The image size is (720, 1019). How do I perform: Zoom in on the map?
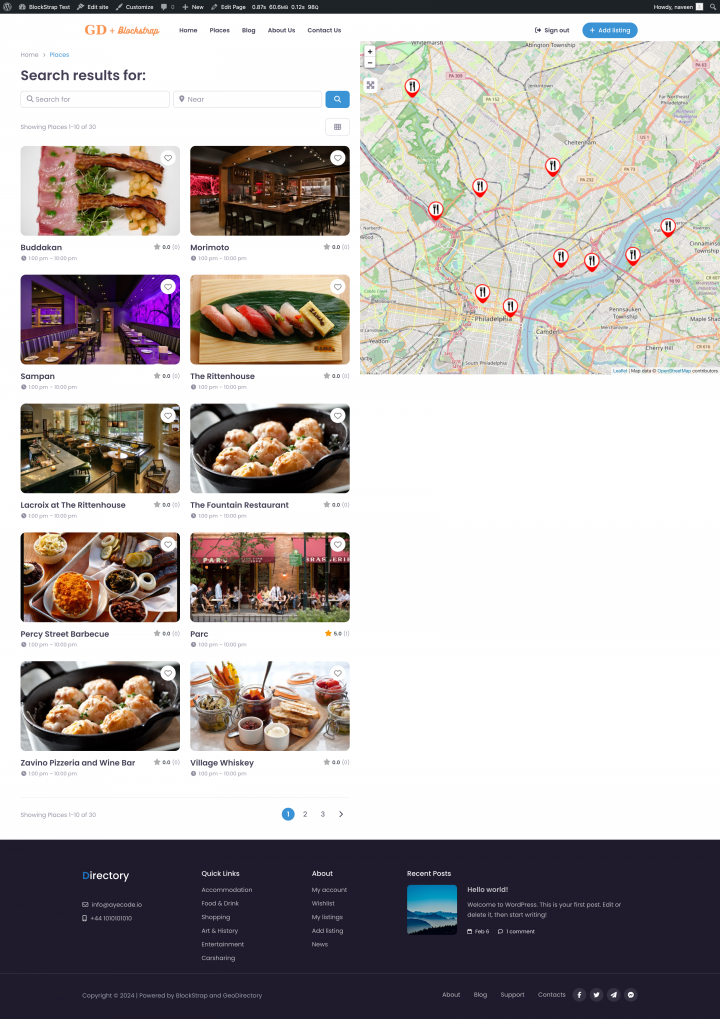370,51
